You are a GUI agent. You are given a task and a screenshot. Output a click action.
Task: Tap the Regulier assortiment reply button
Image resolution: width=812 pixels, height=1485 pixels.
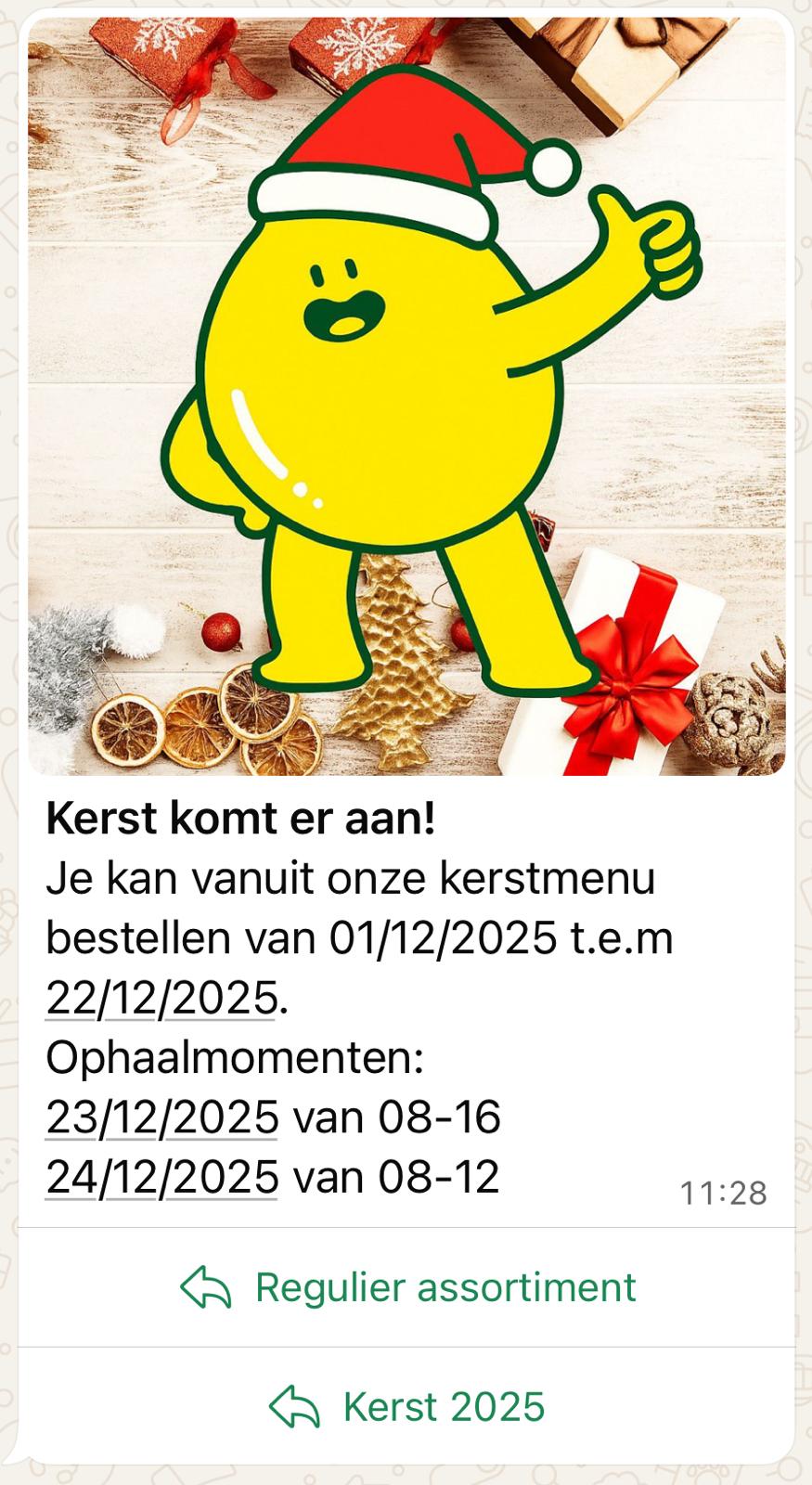(x=408, y=1287)
